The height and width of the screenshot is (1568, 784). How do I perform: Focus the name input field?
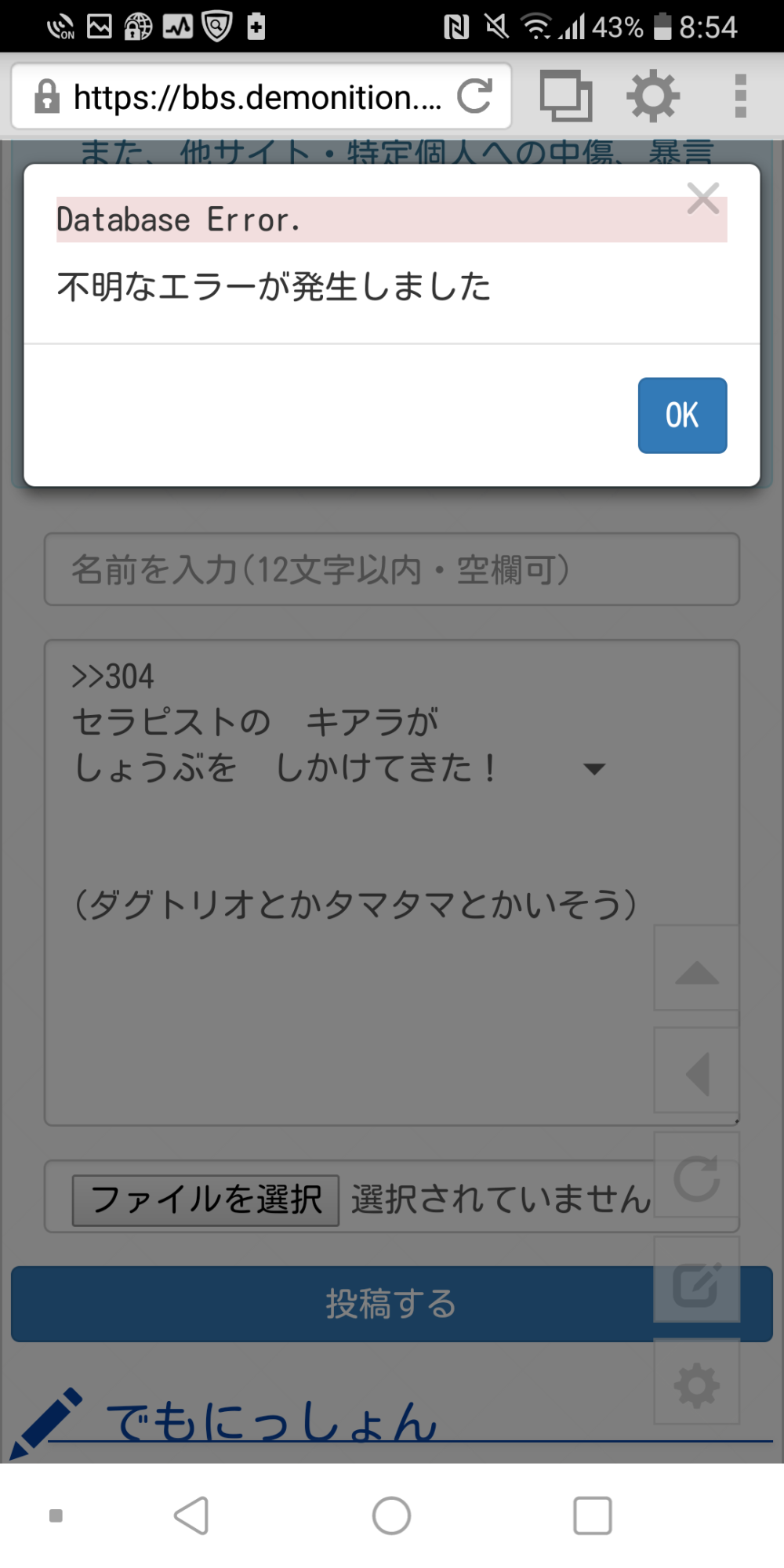390,569
